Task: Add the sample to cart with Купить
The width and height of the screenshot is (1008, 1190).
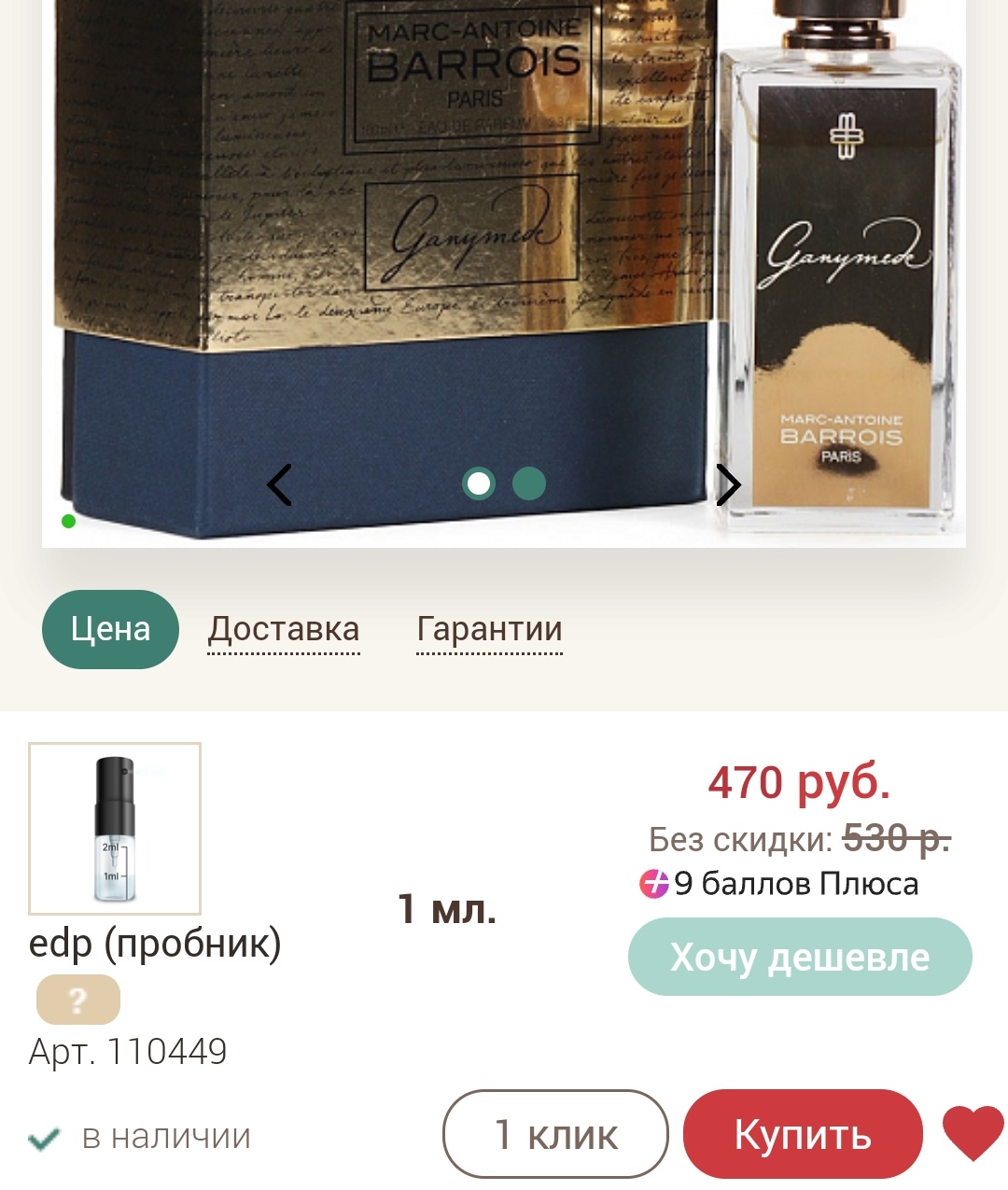Action: (x=803, y=1134)
